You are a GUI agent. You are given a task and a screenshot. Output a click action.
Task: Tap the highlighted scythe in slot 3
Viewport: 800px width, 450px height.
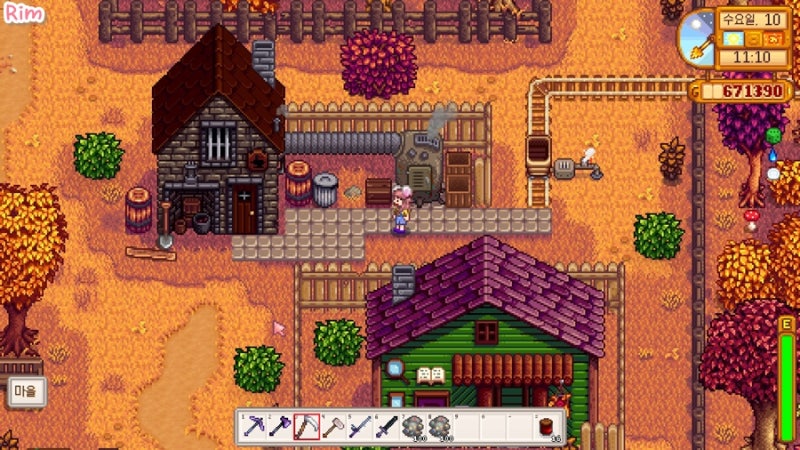[x=307, y=427]
